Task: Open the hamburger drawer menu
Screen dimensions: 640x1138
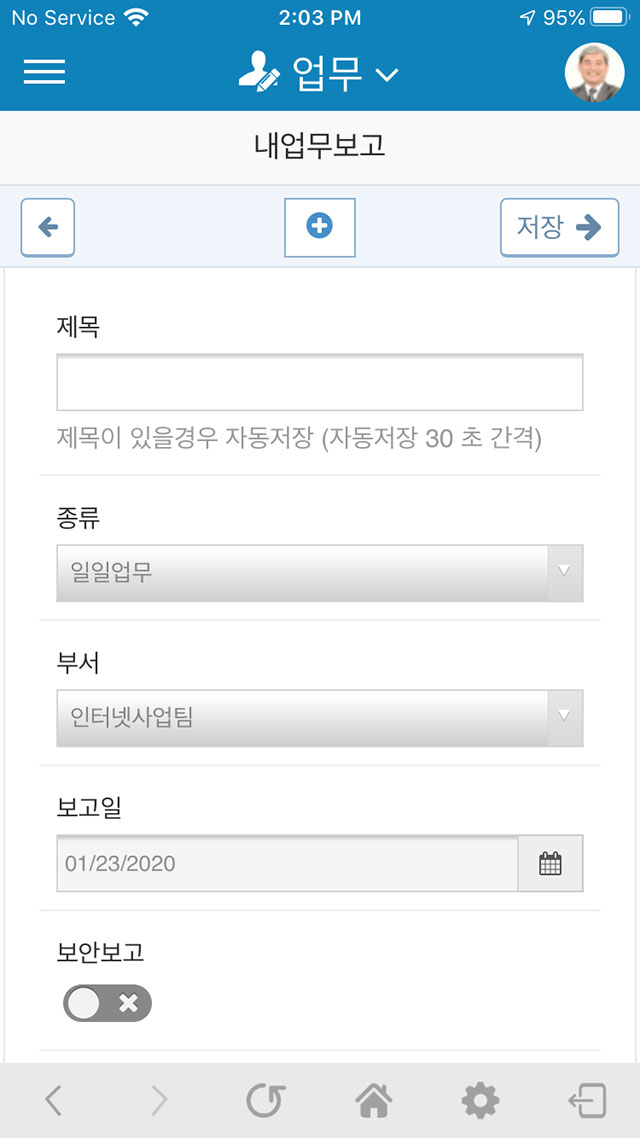Action: coord(44,72)
